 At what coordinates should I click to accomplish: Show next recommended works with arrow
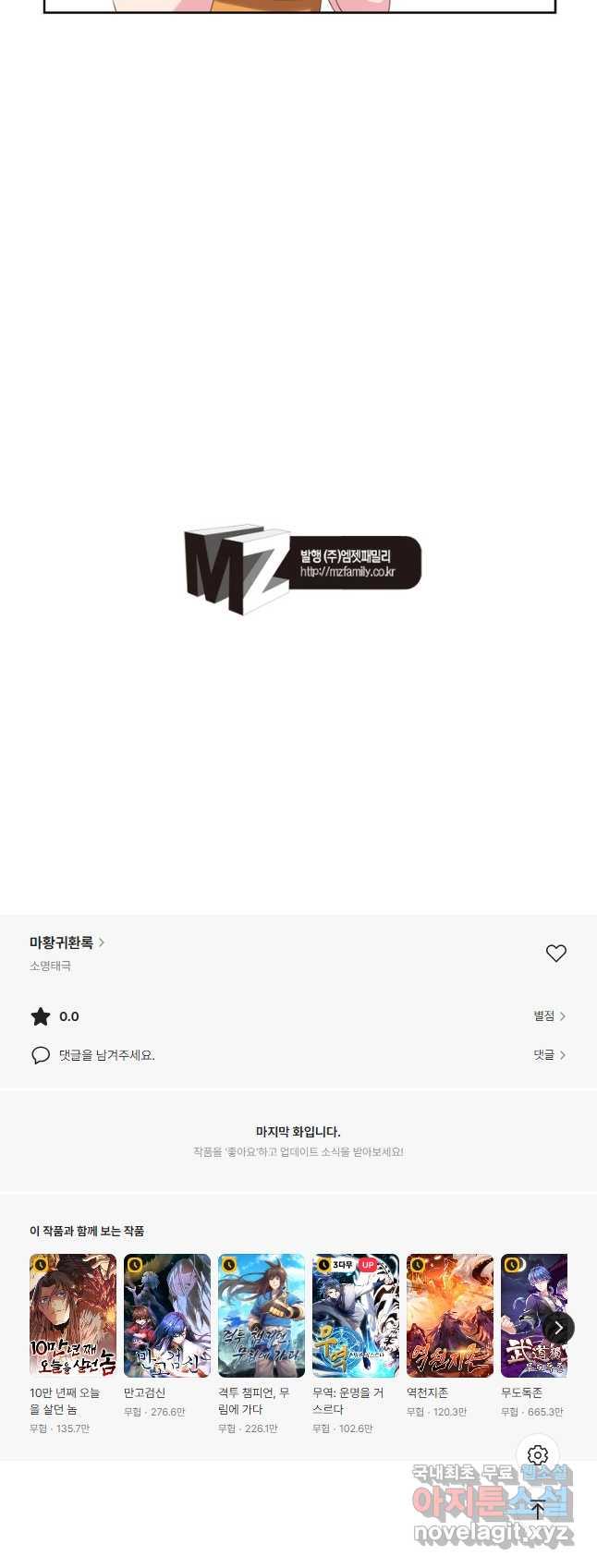tap(558, 1328)
